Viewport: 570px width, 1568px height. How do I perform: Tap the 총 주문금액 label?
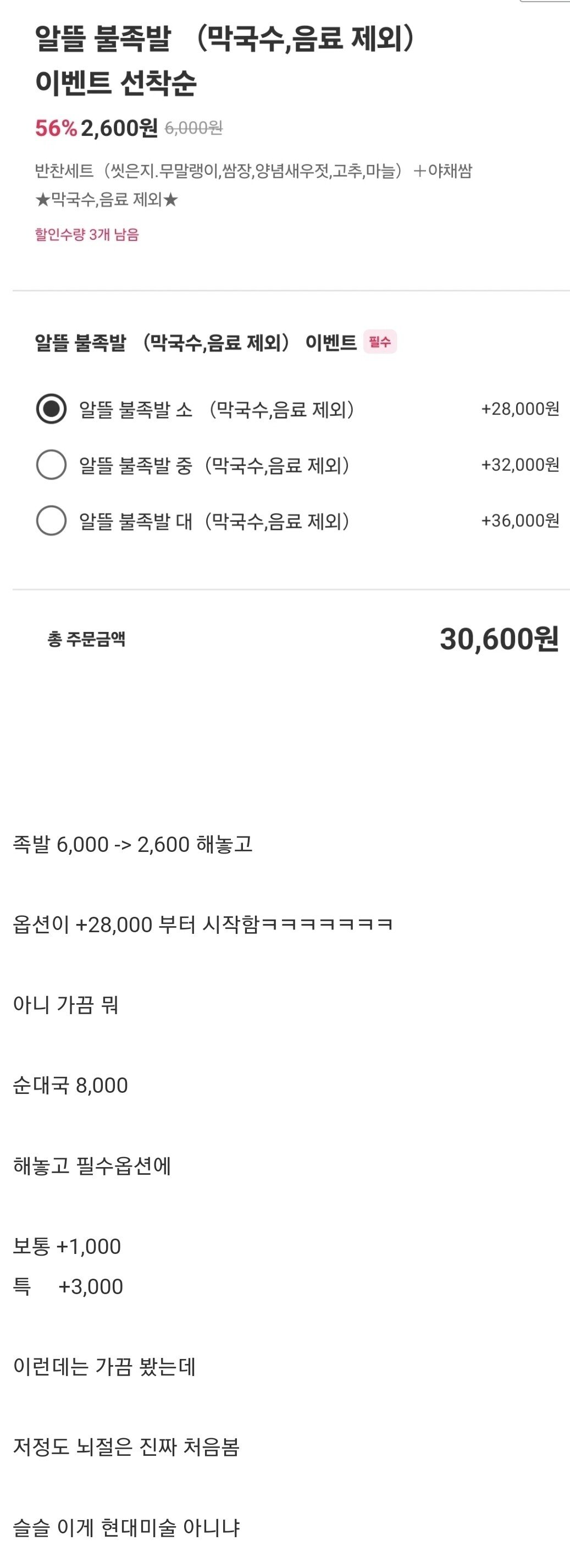coord(88,640)
